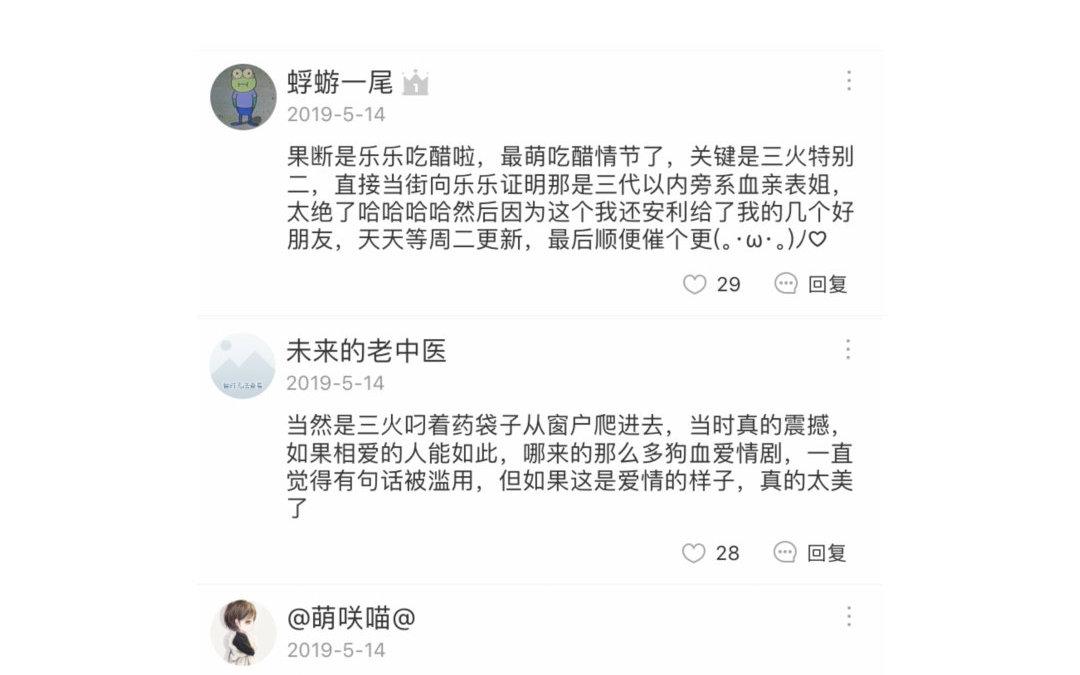
Task: Open the username 蜉蝣一尾
Action: coord(340,83)
